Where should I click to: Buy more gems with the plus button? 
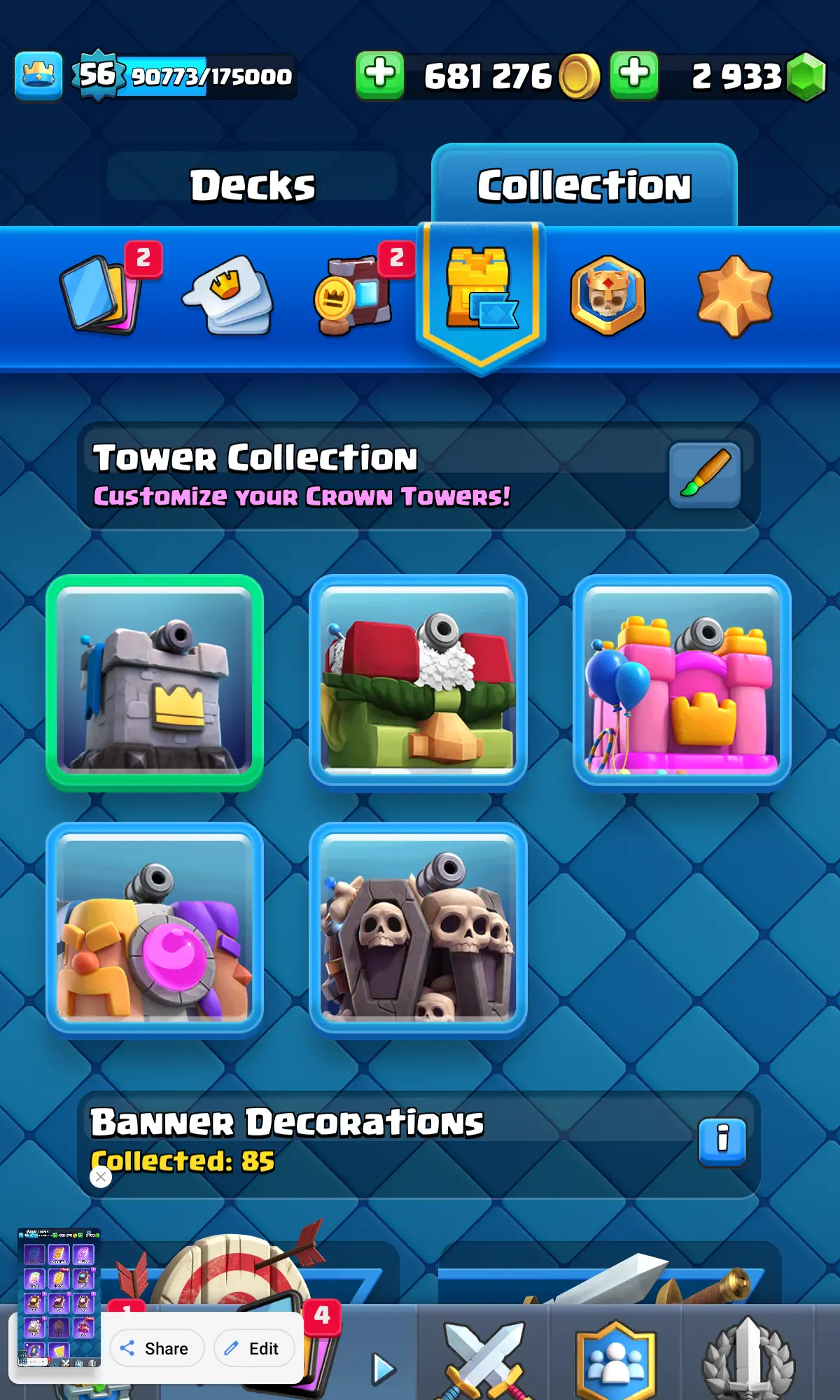634,75
